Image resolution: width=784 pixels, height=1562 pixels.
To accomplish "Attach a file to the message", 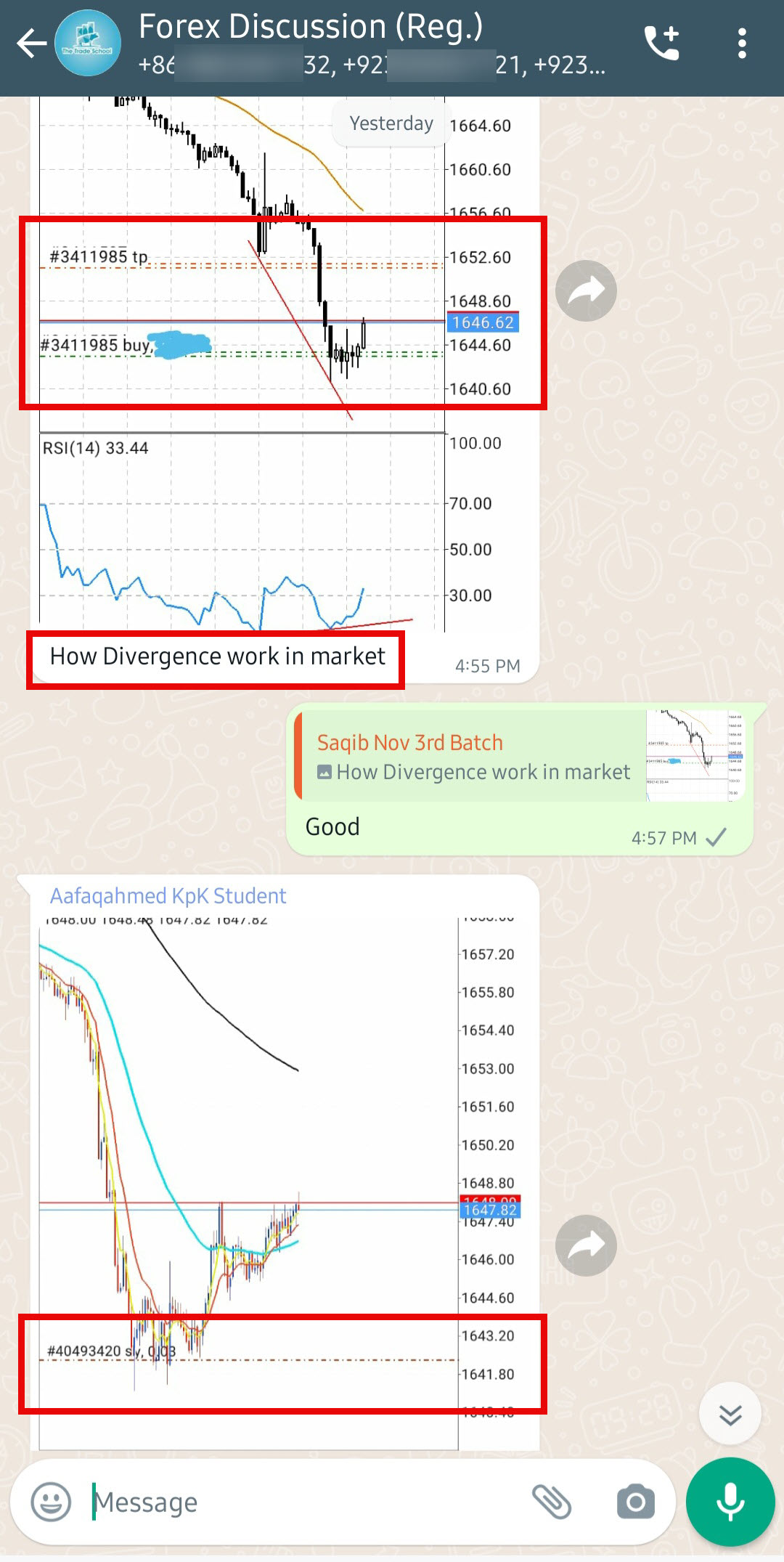I will tap(552, 1502).
